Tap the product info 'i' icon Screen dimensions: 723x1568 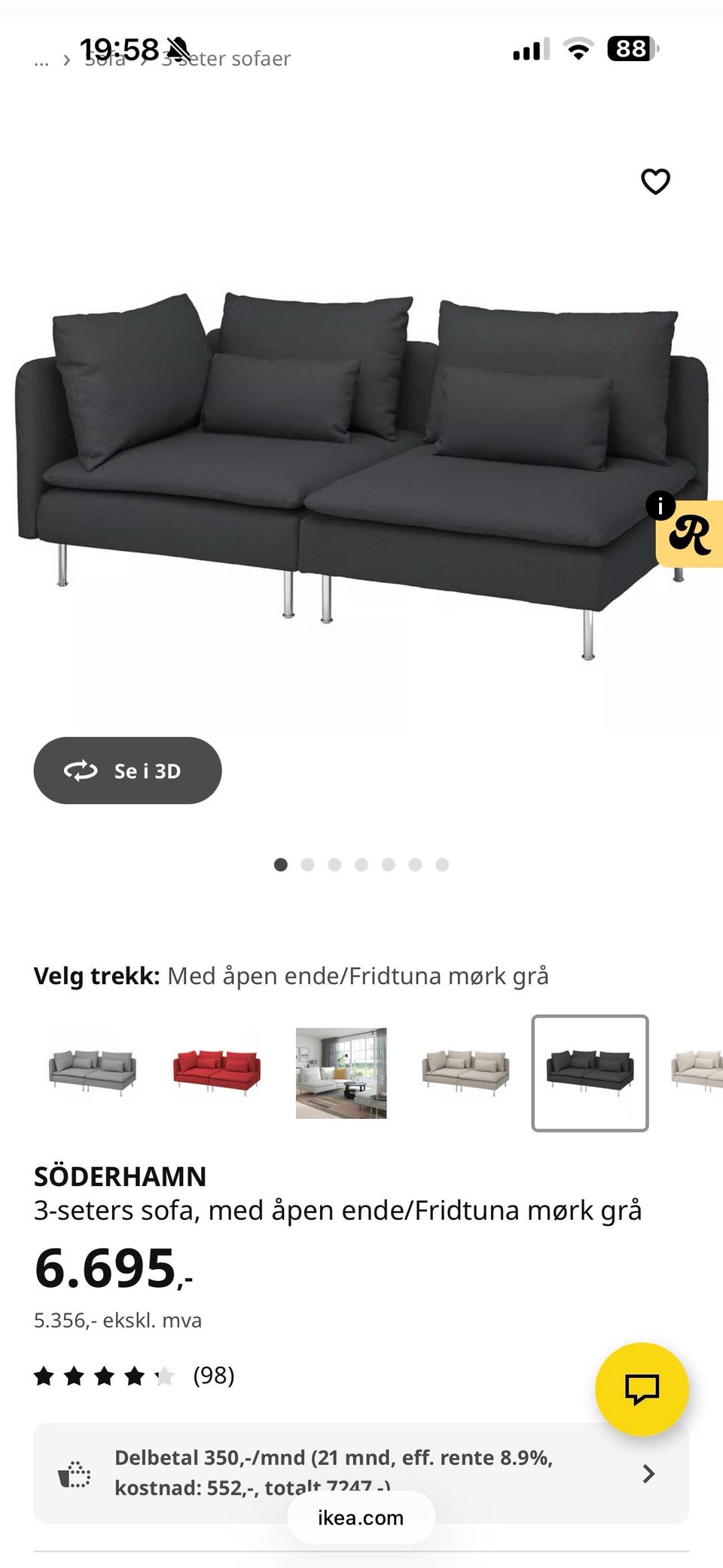click(662, 506)
